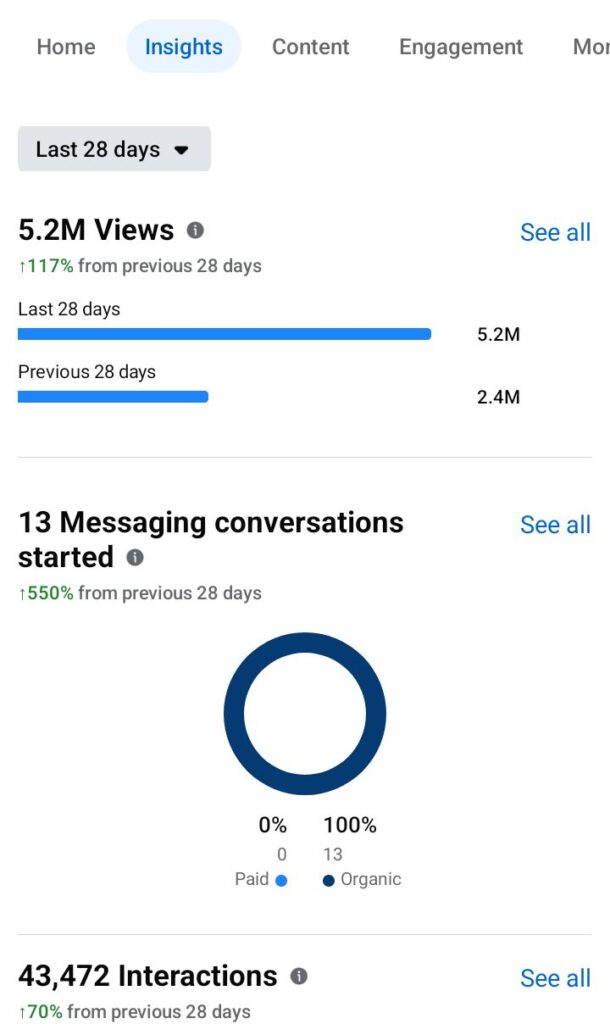See all for Interactions
Screen dimensions: 610x1024
click(555, 978)
